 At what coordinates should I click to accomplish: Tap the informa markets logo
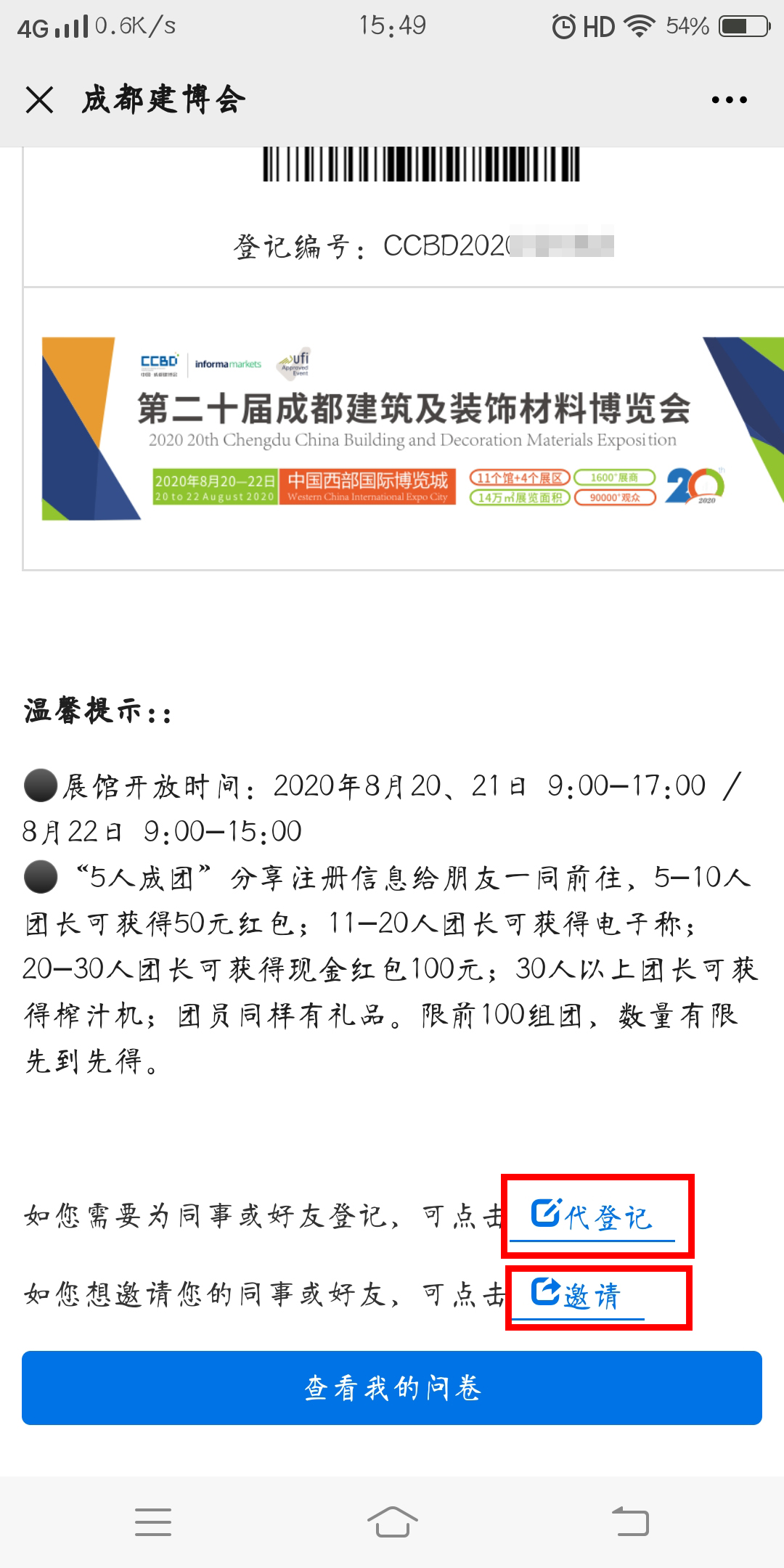226,365
